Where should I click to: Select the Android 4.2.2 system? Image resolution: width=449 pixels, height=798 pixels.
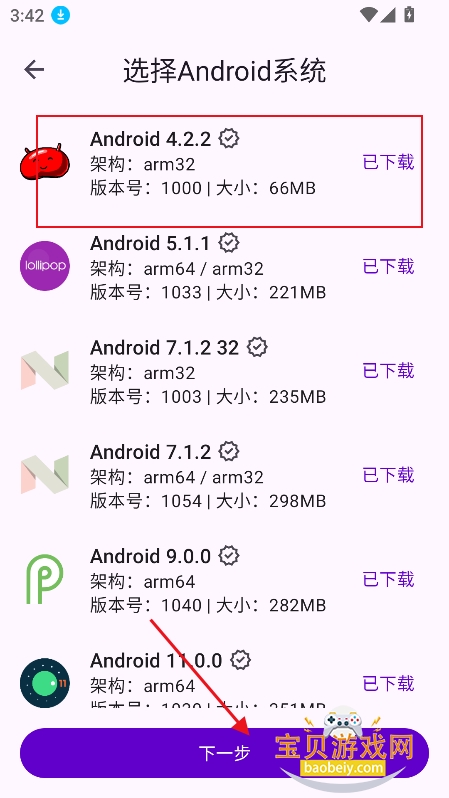(224, 164)
